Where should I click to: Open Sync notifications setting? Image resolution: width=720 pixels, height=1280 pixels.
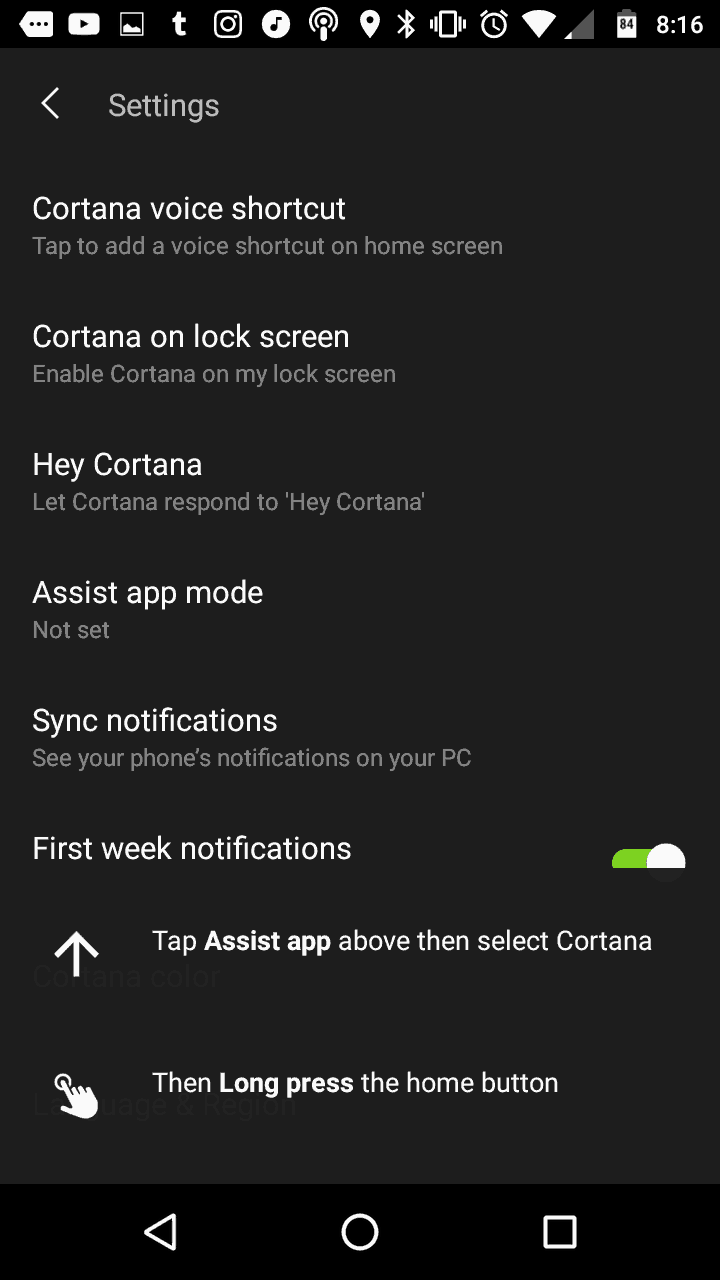pos(360,737)
